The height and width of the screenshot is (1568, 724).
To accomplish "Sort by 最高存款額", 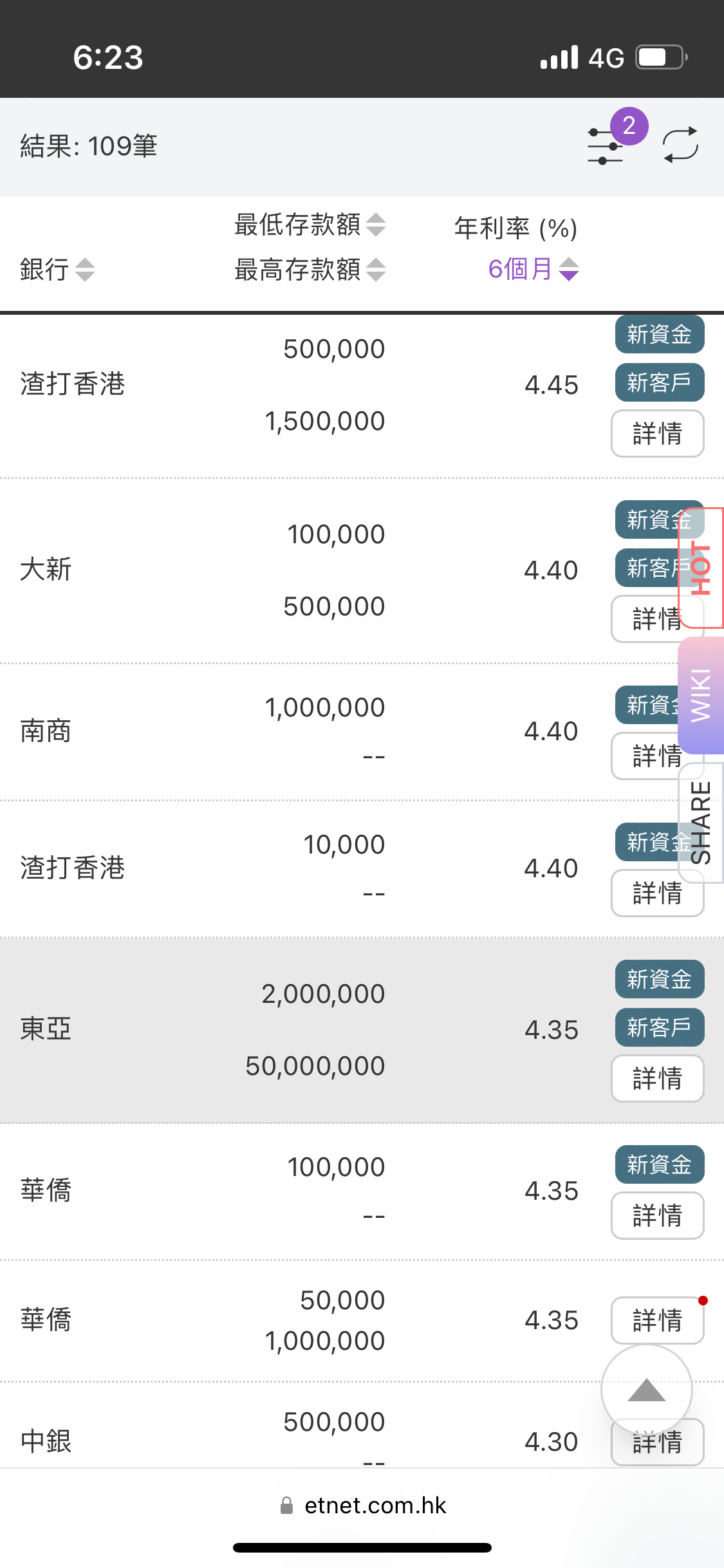I will click(310, 270).
